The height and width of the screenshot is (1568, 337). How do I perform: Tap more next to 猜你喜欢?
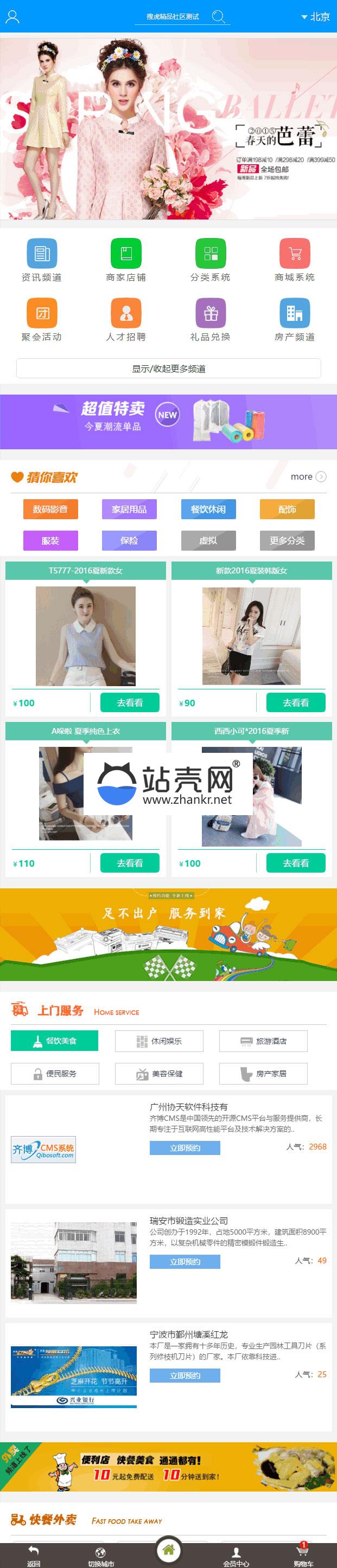pos(308,476)
